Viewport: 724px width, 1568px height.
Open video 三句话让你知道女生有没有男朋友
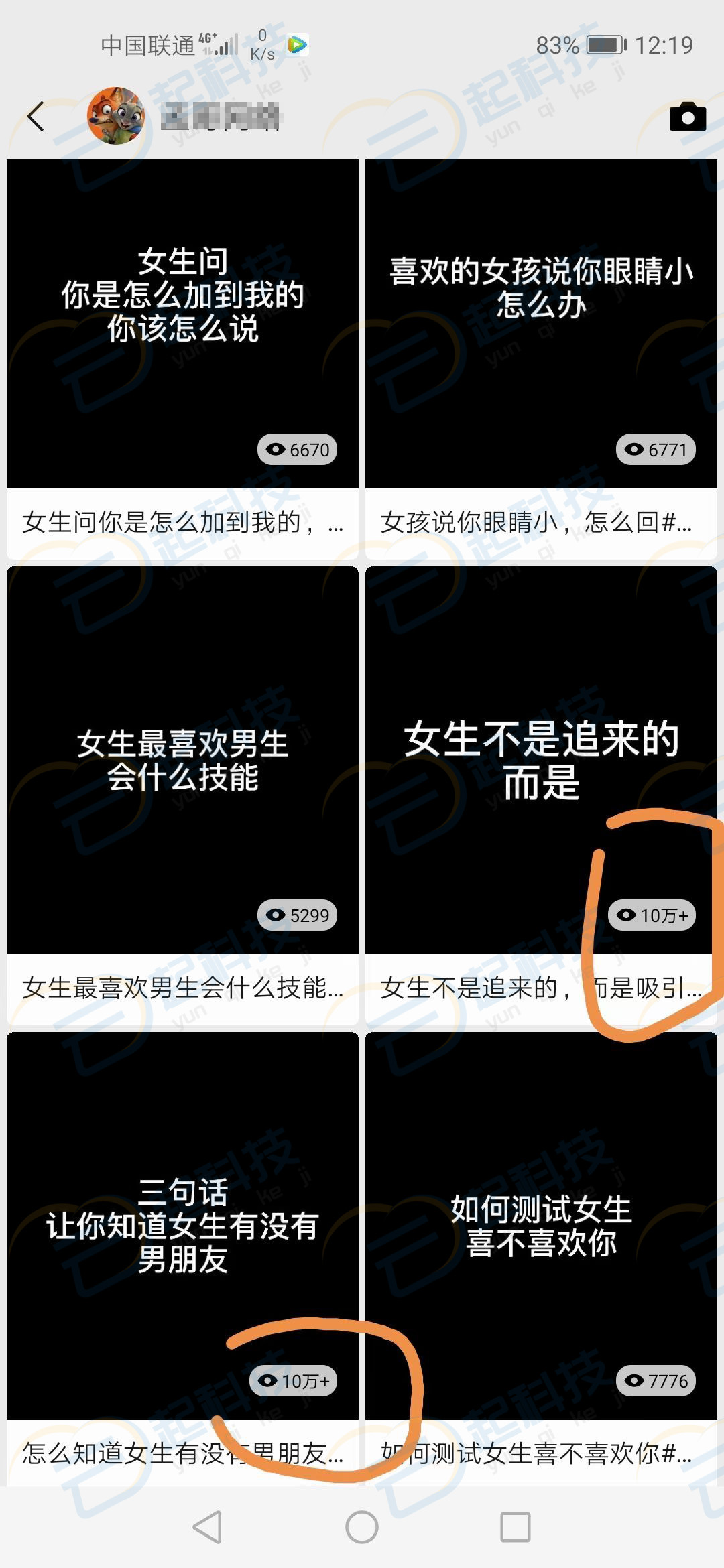[182, 1225]
